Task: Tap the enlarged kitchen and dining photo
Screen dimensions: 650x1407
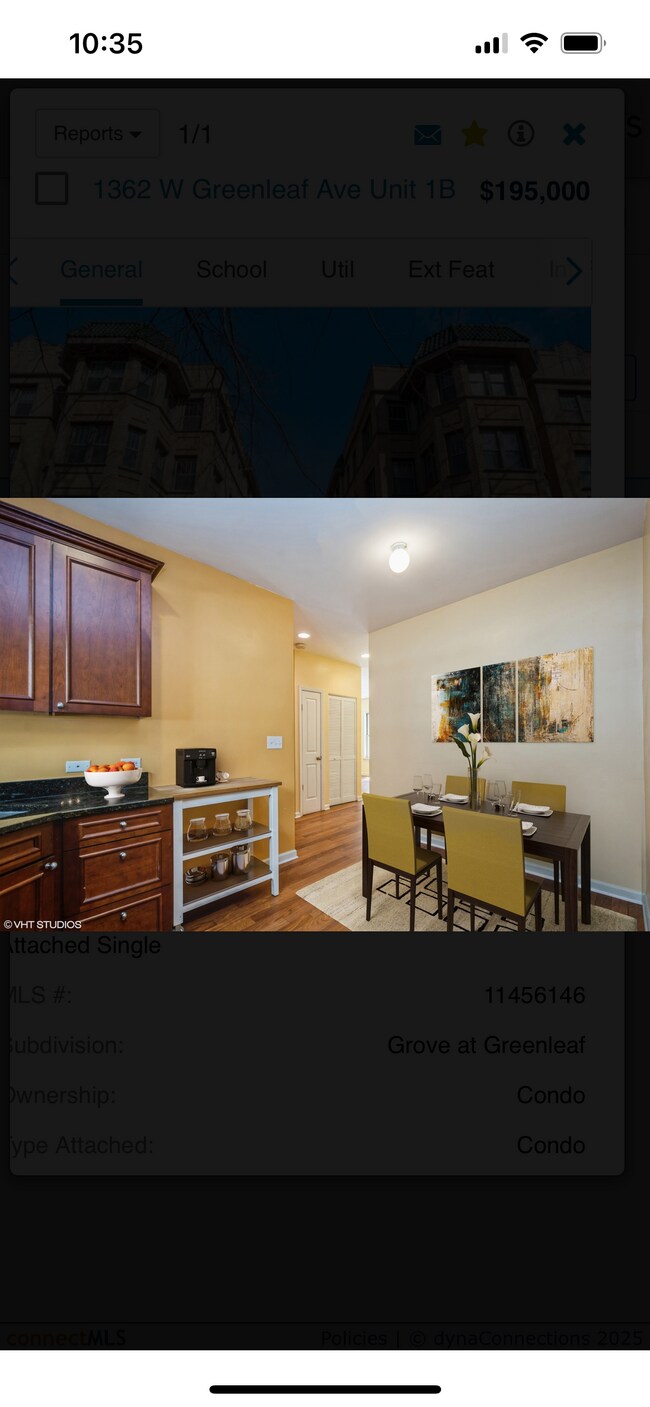Action: tap(325, 714)
